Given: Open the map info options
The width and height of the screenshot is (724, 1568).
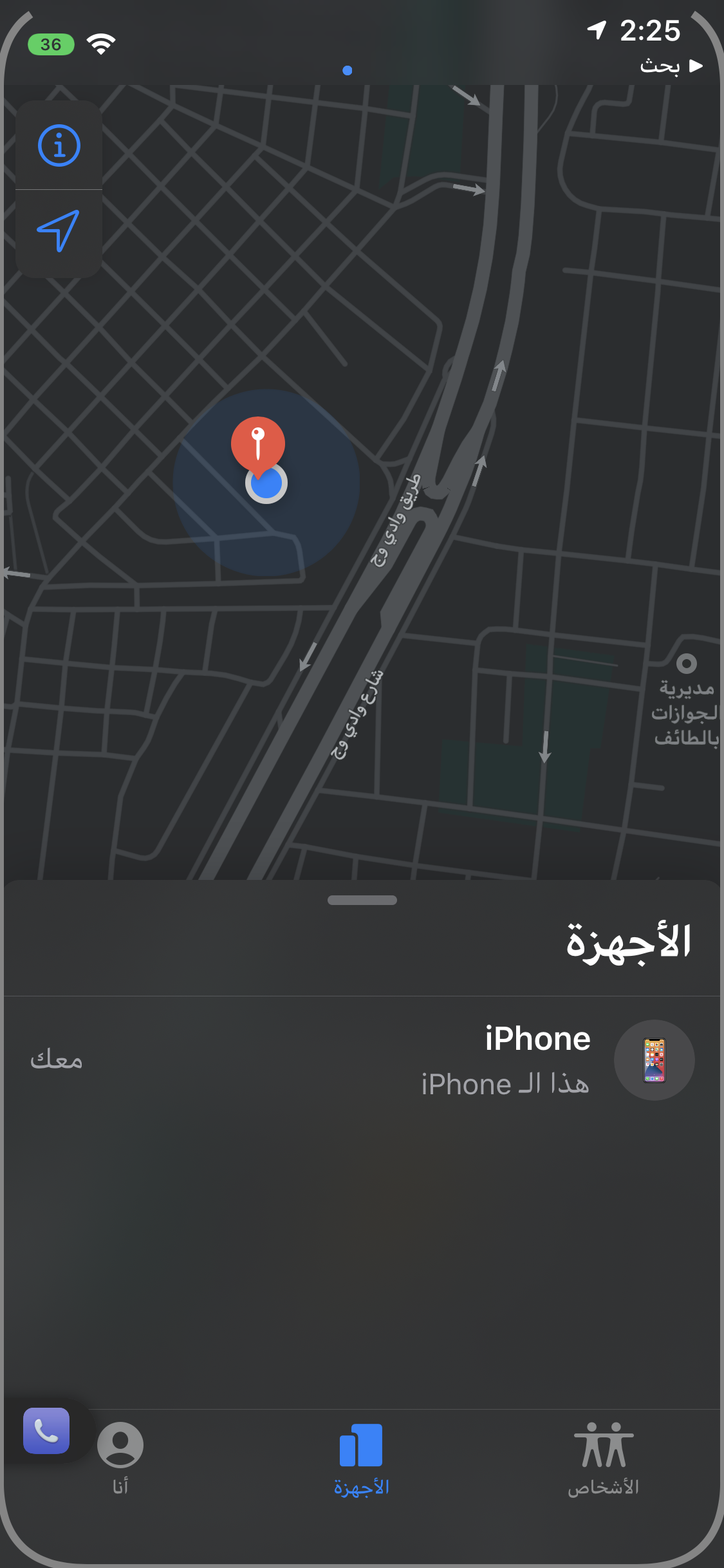Looking at the screenshot, I should [59, 145].
